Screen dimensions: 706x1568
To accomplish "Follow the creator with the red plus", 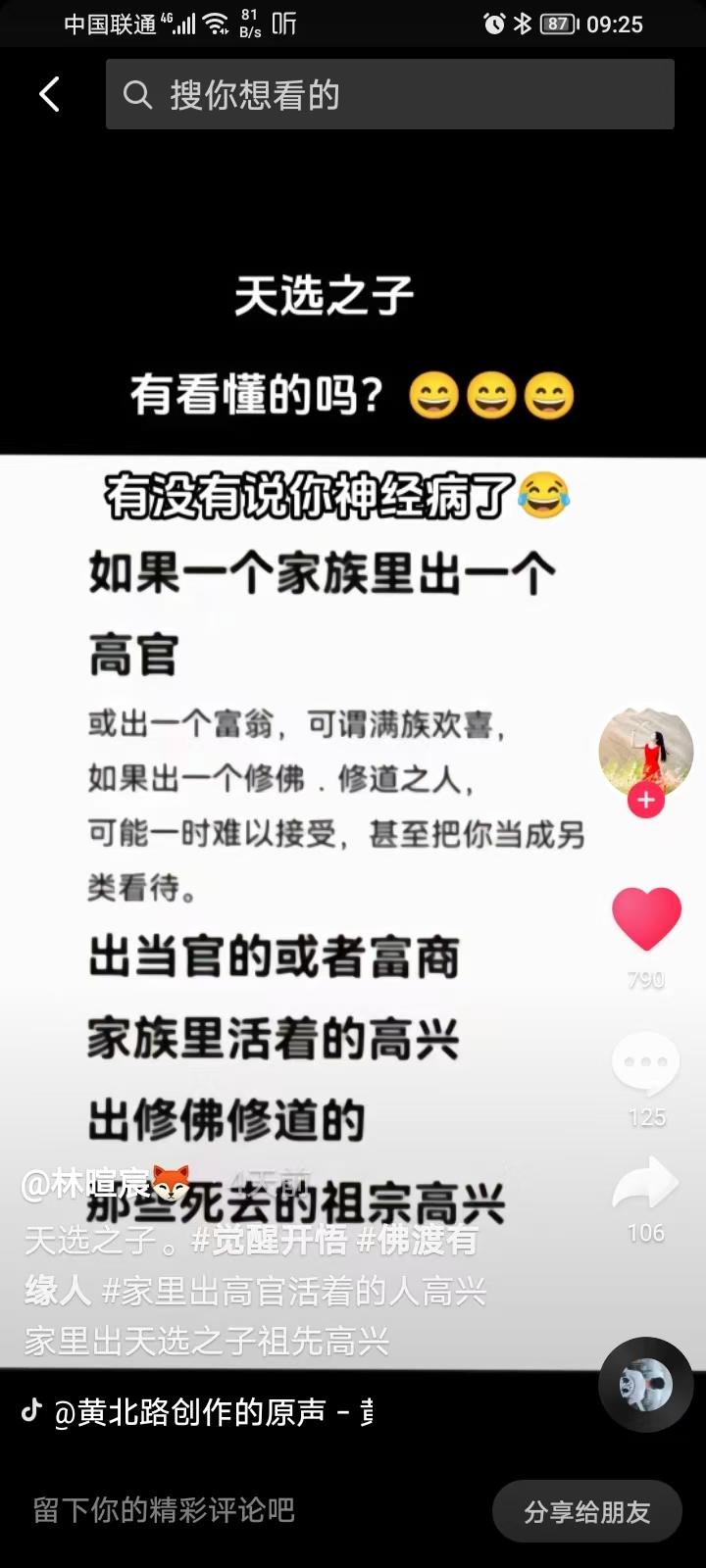I will pos(645,800).
